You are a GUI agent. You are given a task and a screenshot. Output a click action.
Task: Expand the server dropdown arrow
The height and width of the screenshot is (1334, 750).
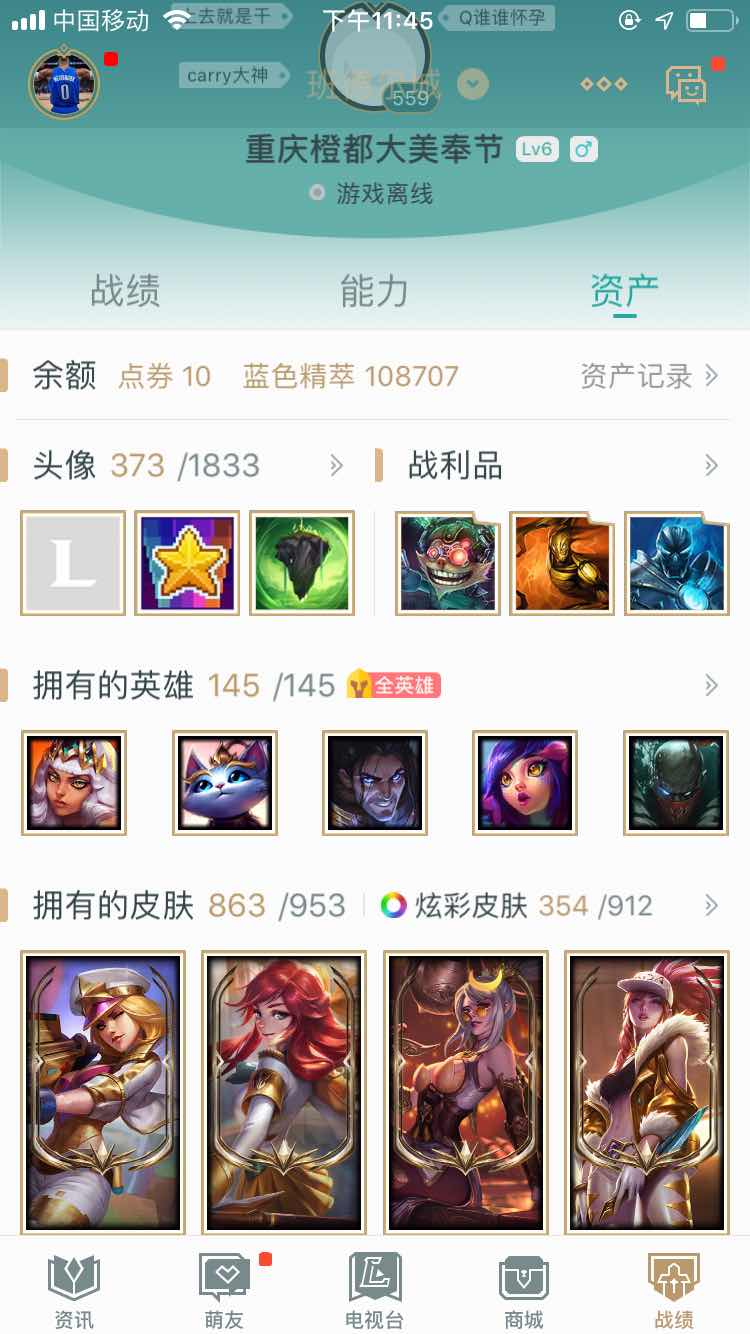click(x=473, y=84)
